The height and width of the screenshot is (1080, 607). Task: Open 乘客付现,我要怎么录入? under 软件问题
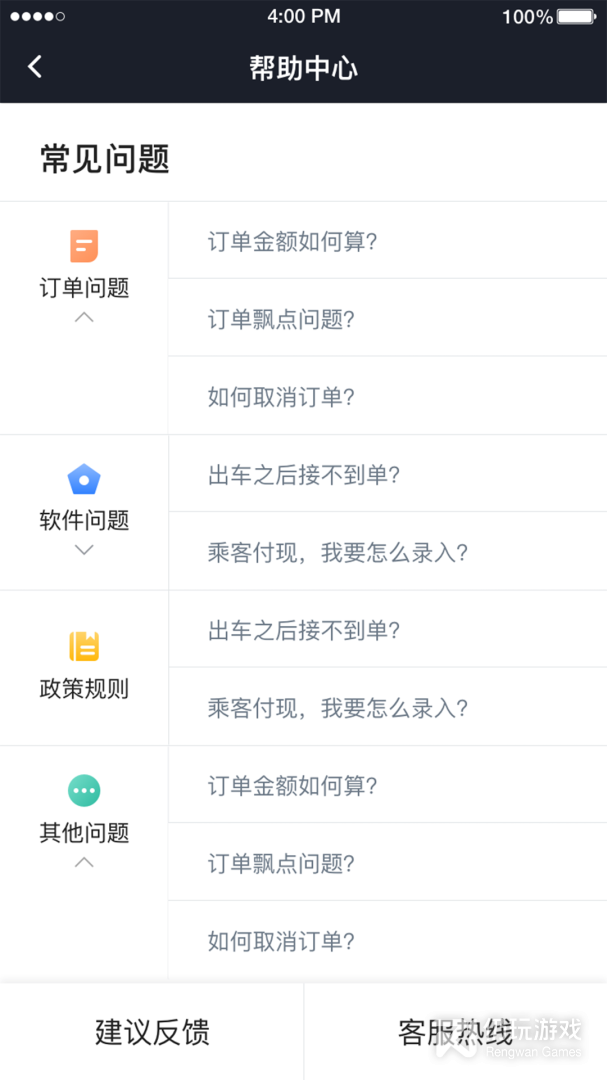point(388,551)
